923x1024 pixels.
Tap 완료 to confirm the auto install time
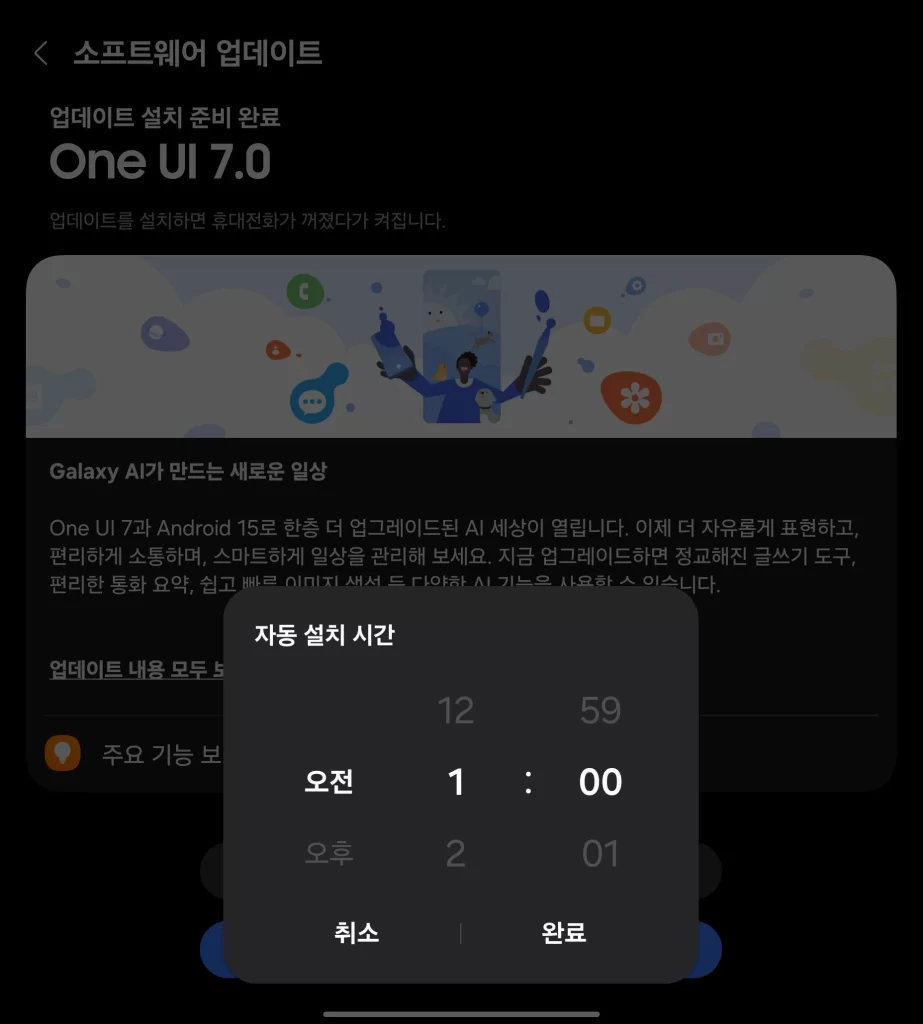pyautogui.click(x=563, y=934)
